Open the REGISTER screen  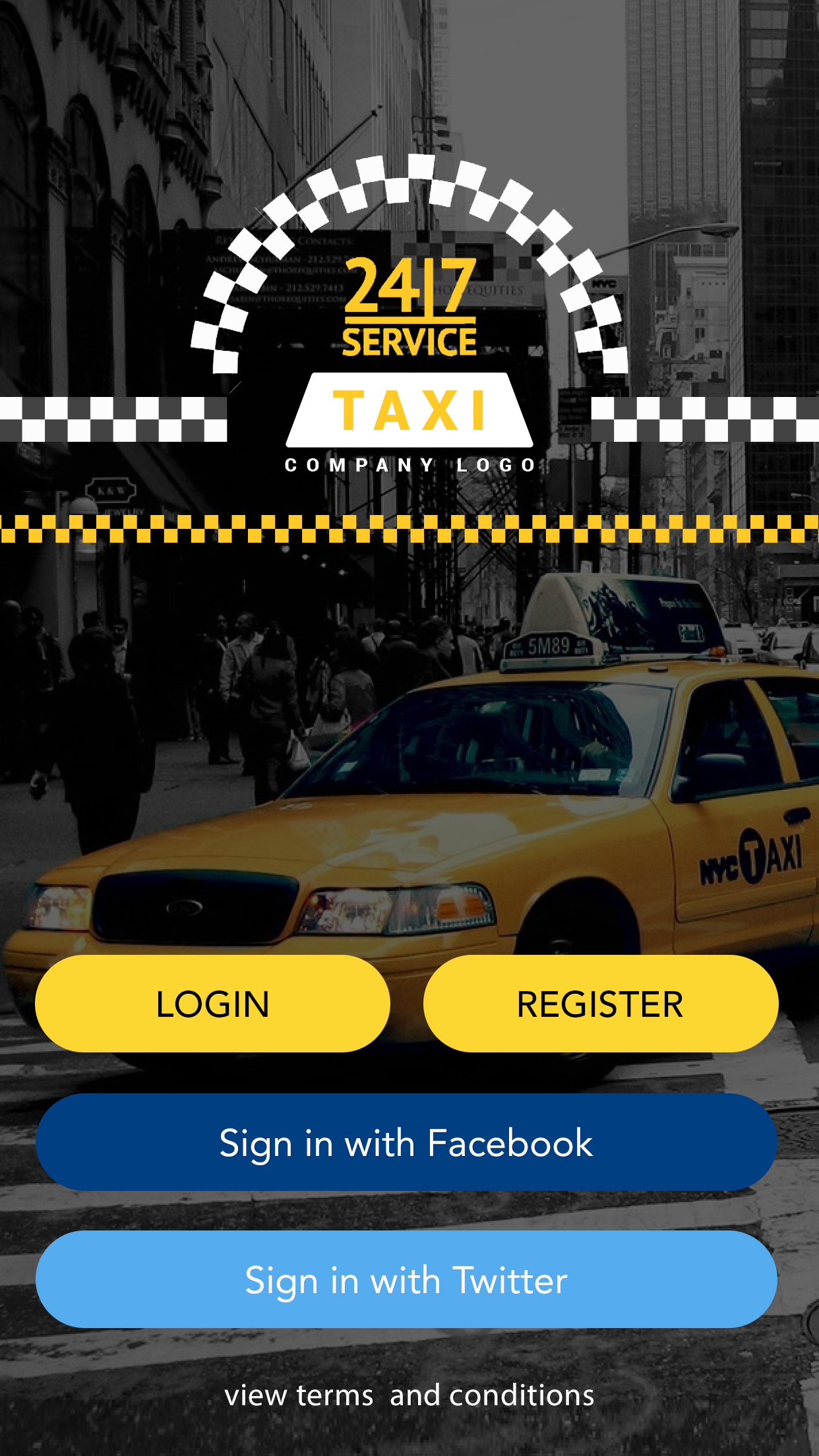(600, 1004)
